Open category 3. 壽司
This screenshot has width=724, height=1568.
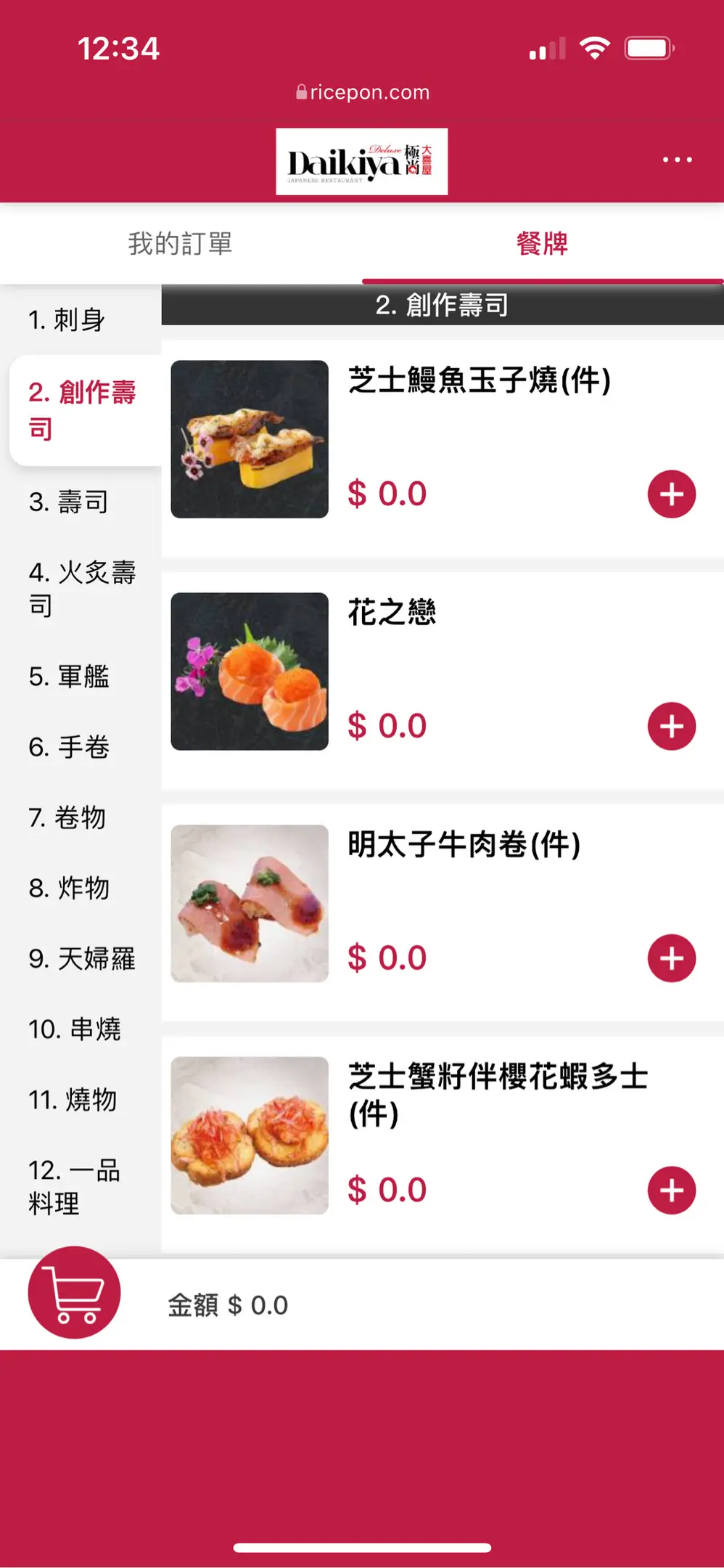[x=68, y=502]
